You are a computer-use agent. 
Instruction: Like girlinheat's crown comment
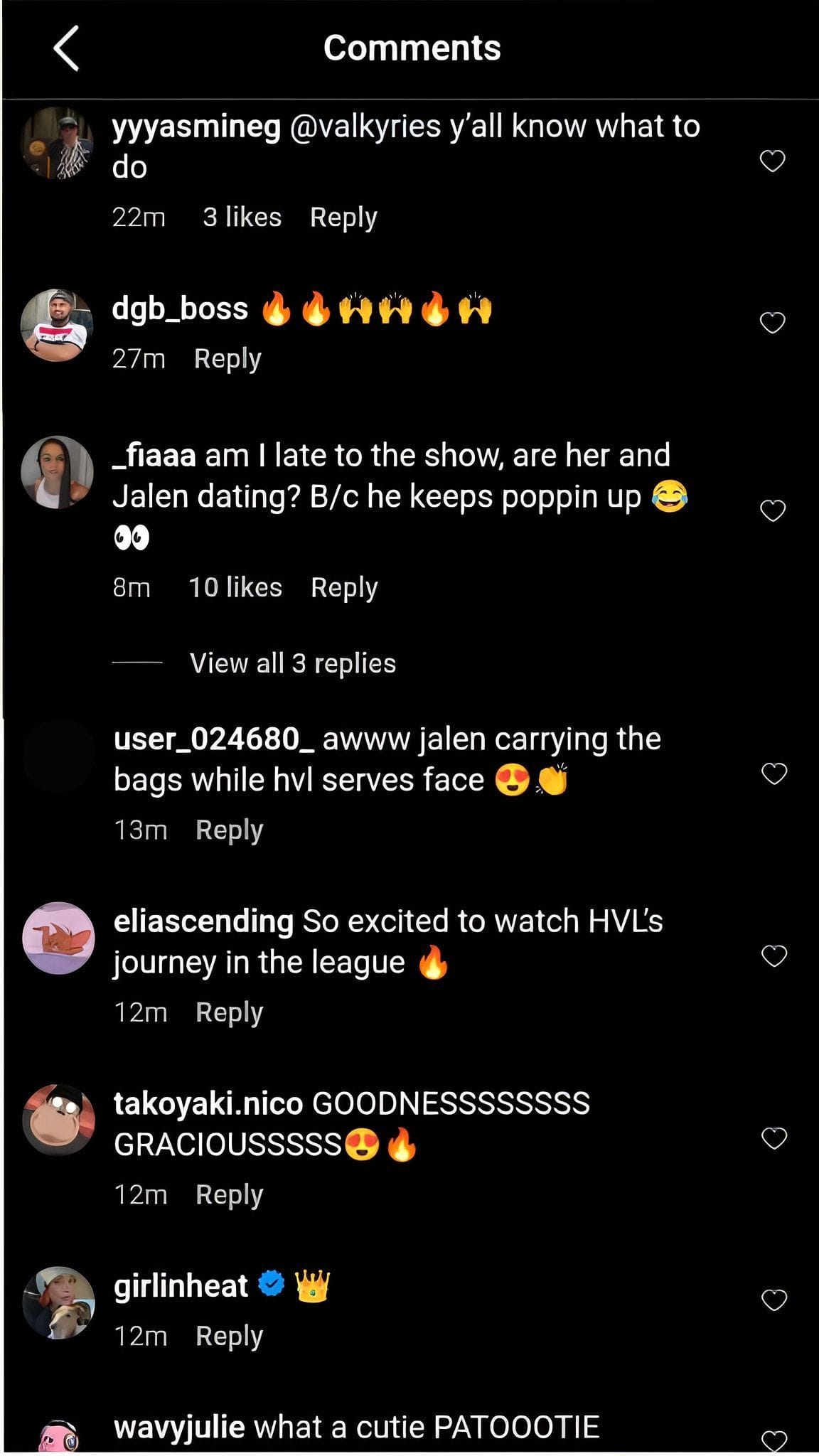(773, 1300)
